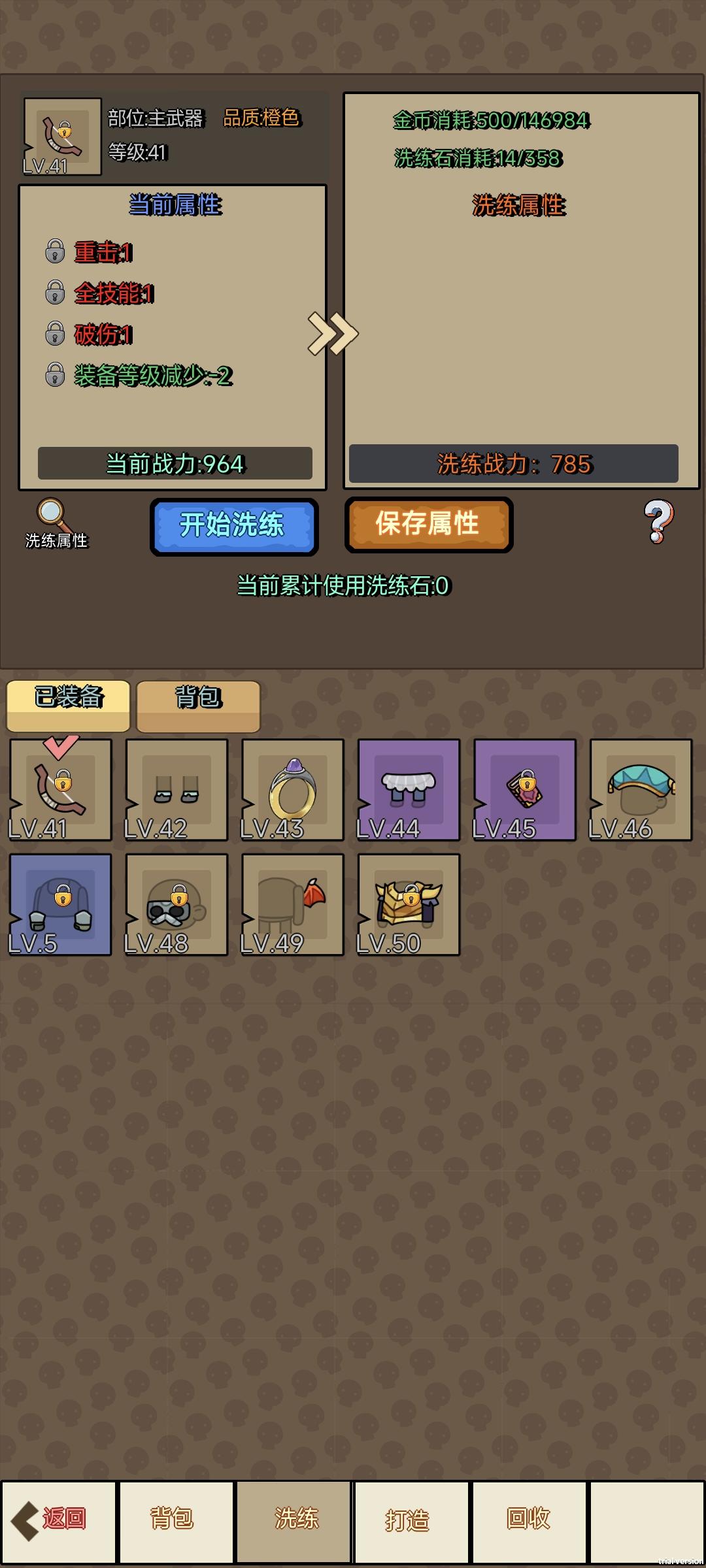Select the LV.50 golden armor icon
This screenshot has height=1568, width=706.
[x=407, y=905]
